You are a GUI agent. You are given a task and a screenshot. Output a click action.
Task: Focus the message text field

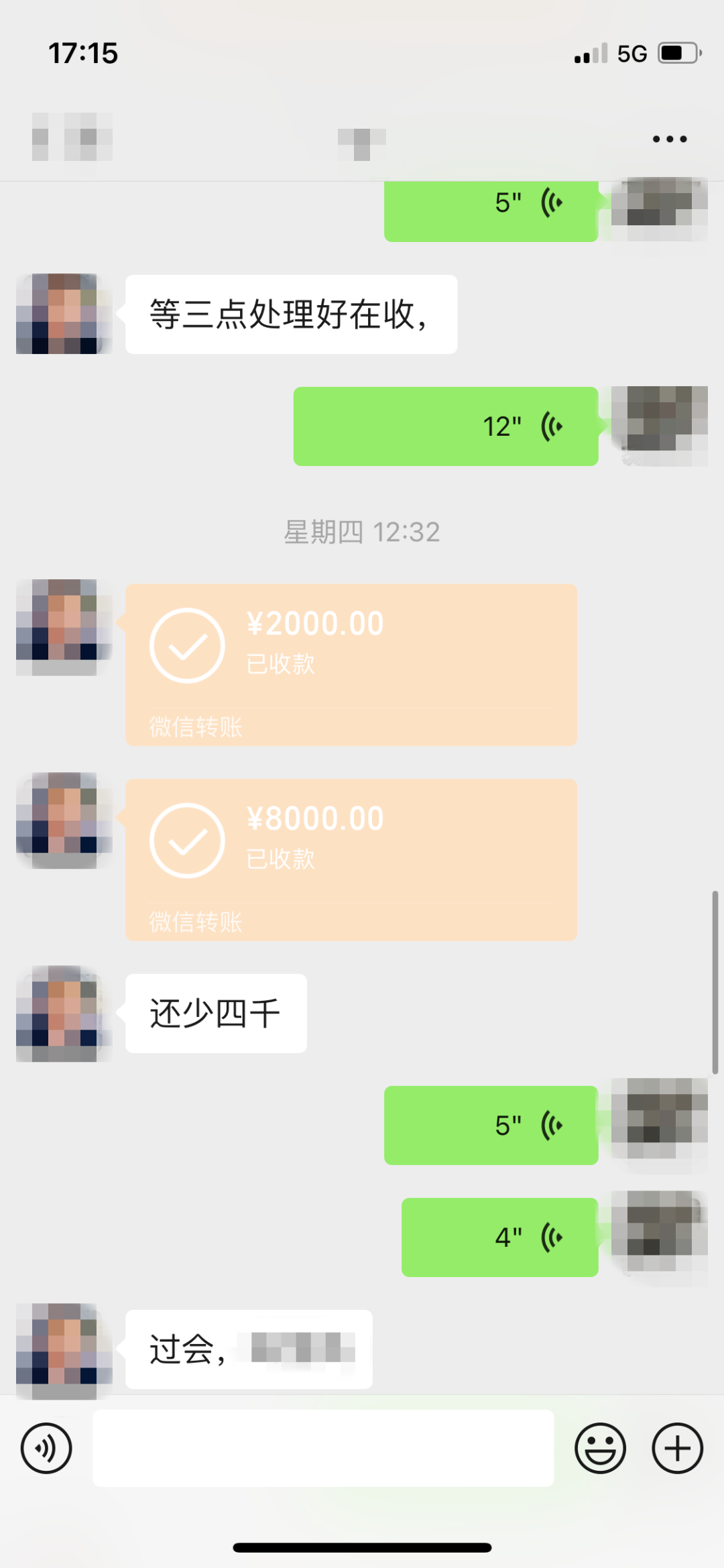click(322, 1448)
